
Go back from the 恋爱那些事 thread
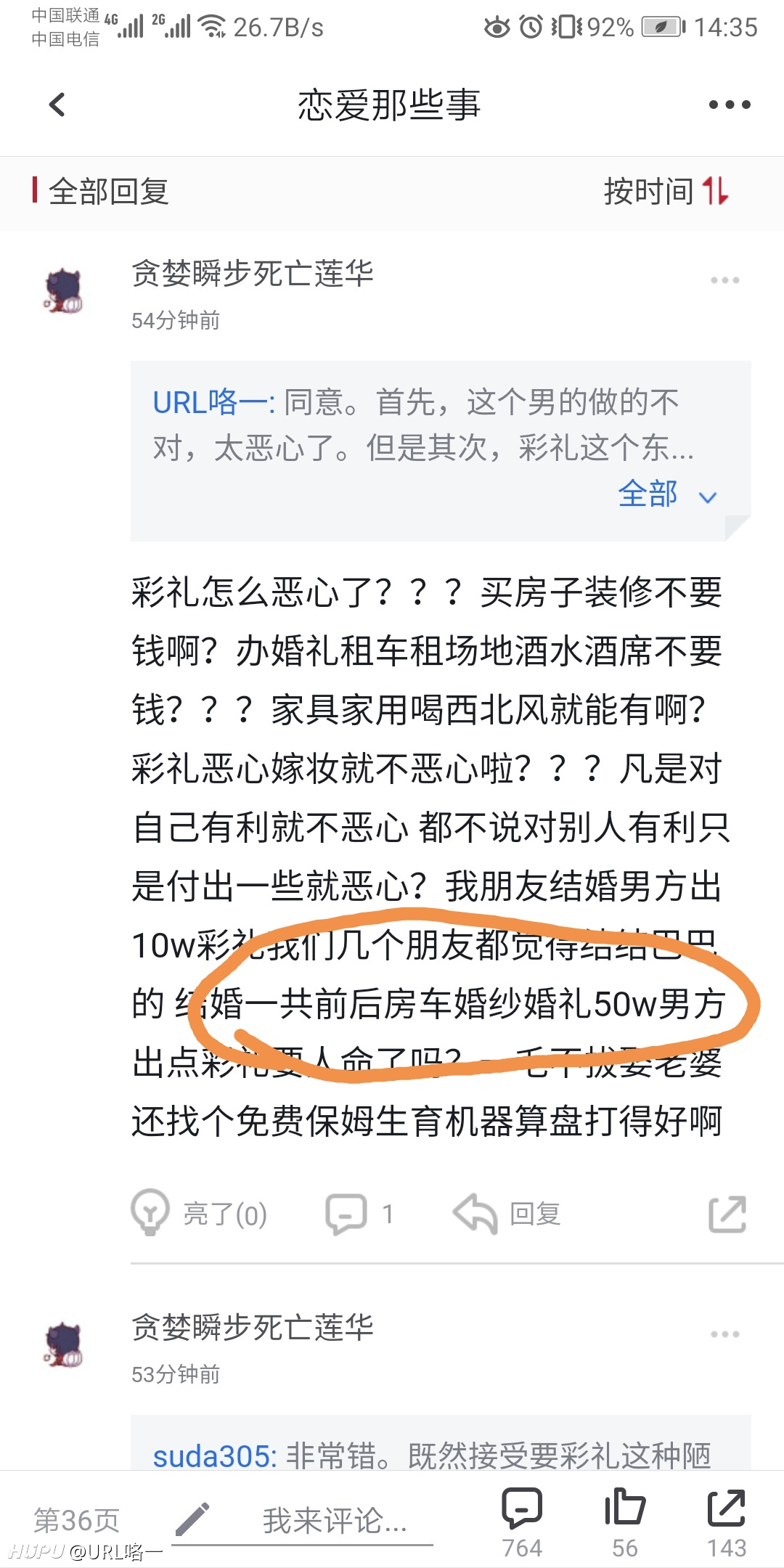click(x=57, y=105)
